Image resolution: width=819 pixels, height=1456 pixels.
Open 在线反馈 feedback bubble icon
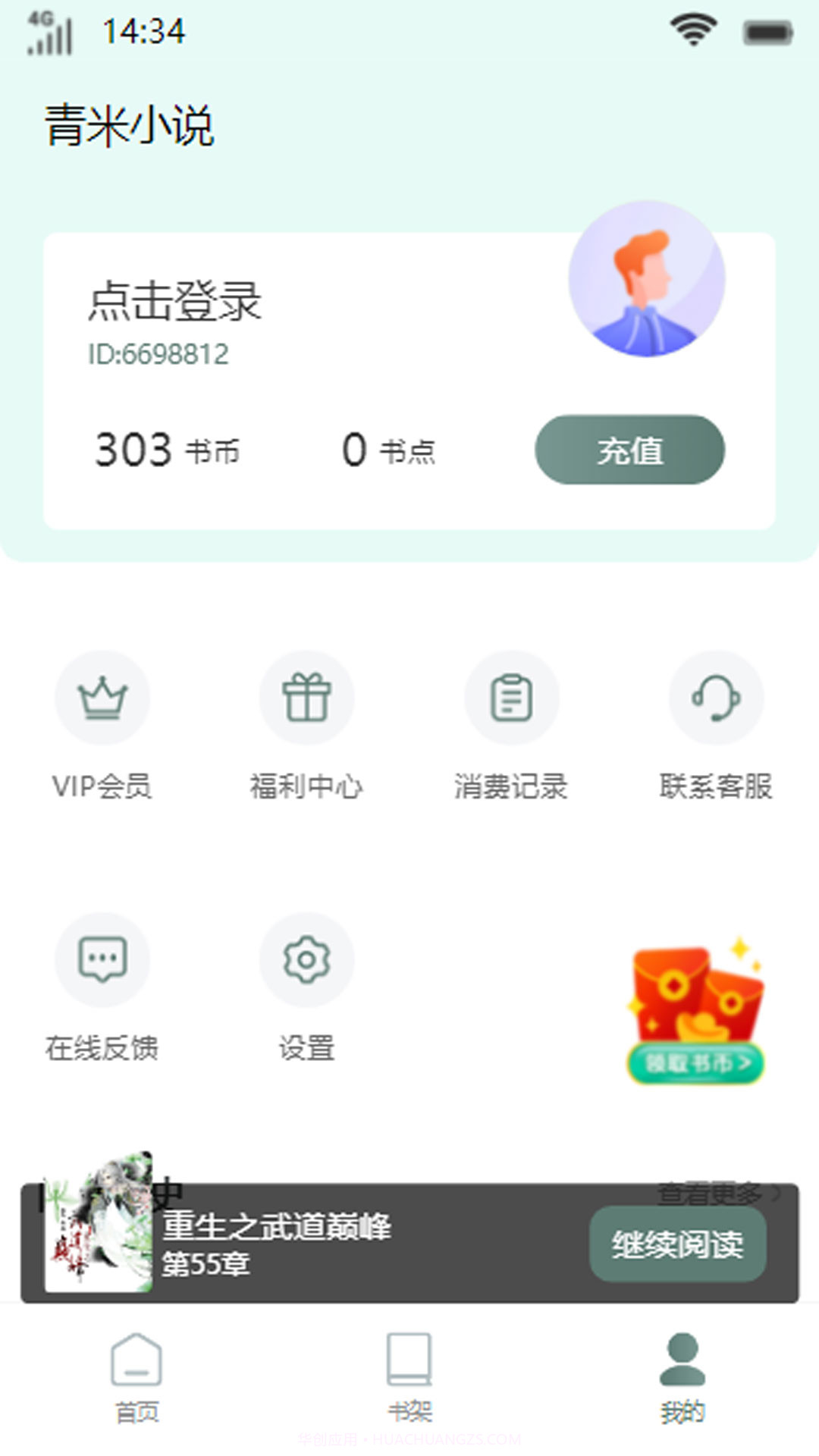tap(102, 959)
